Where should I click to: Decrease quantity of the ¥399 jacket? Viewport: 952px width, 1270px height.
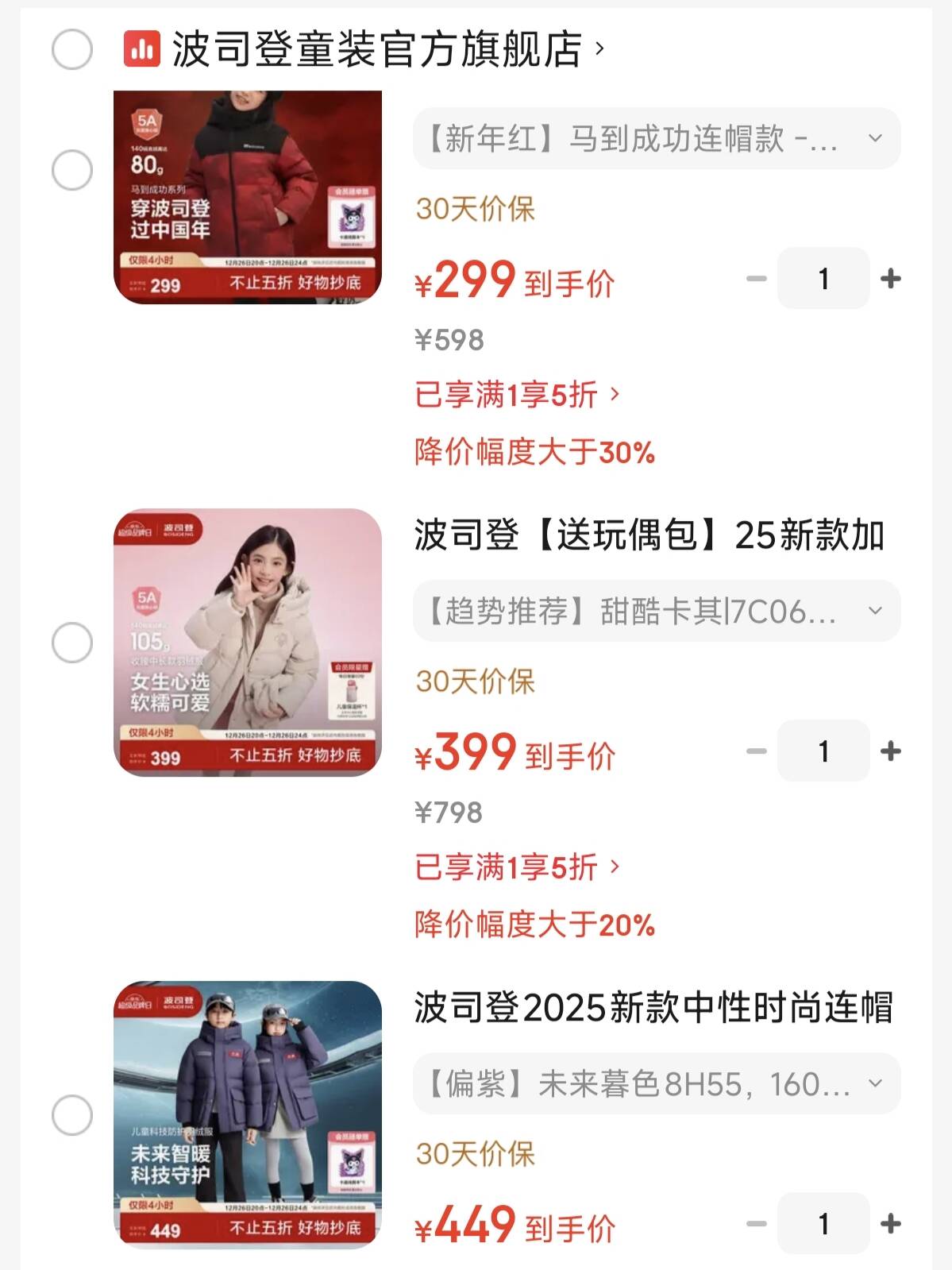click(x=757, y=751)
